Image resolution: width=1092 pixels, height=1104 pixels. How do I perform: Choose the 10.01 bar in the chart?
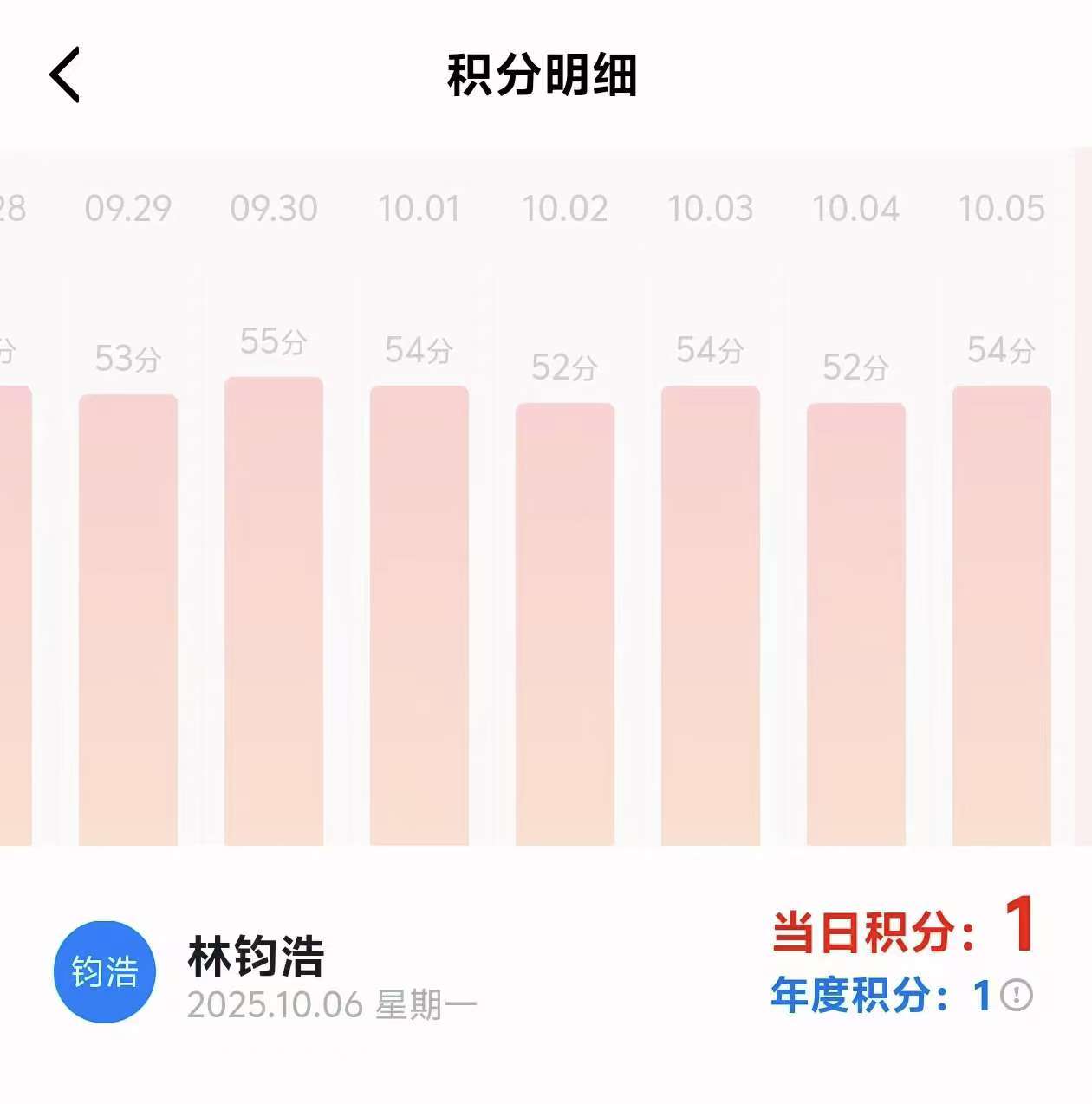(419, 615)
